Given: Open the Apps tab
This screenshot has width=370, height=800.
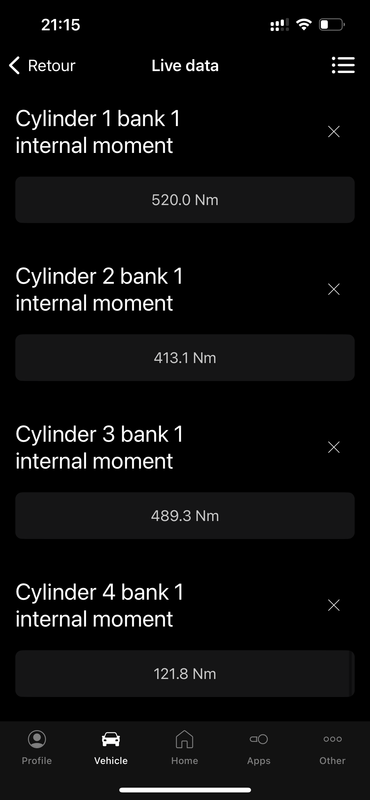Looking at the screenshot, I should (x=259, y=747).
